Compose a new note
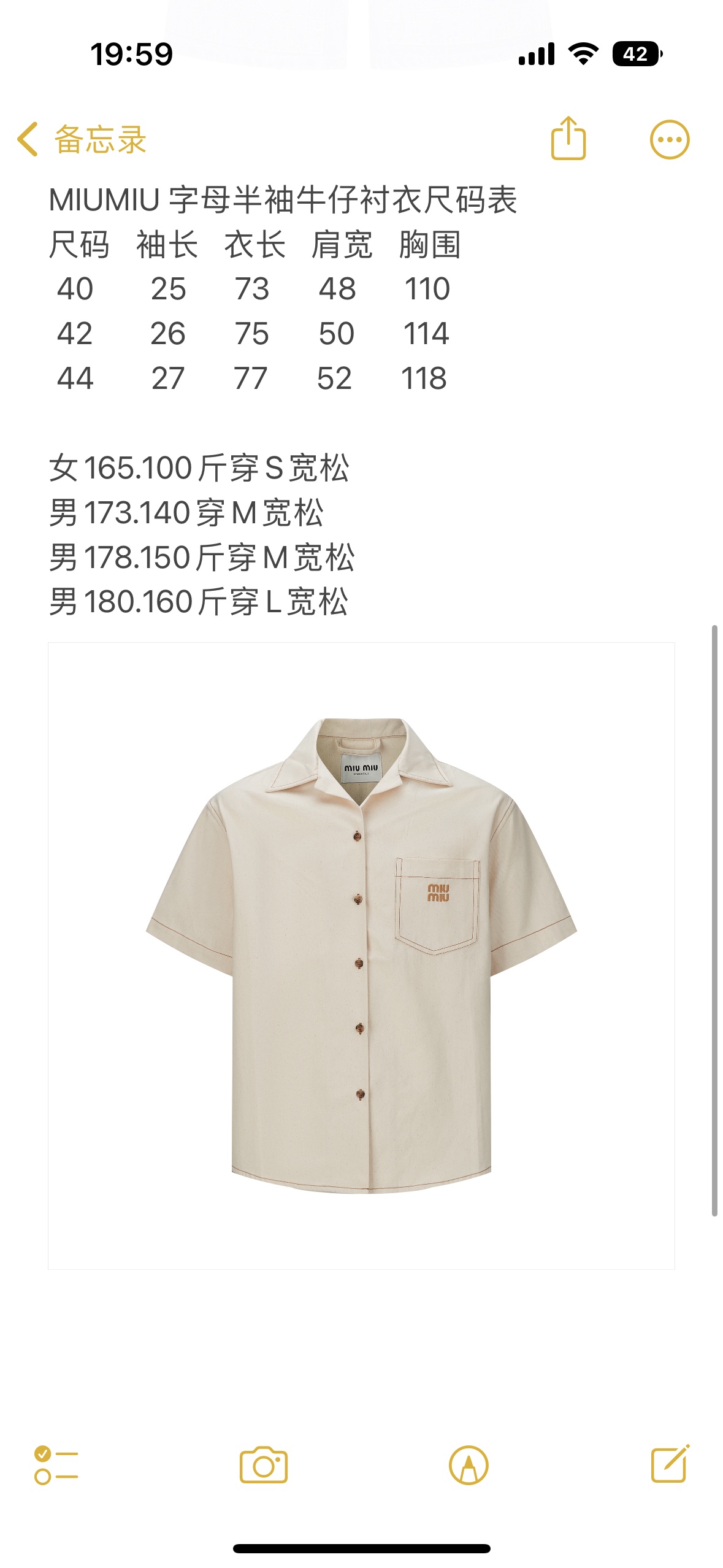 click(670, 1464)
